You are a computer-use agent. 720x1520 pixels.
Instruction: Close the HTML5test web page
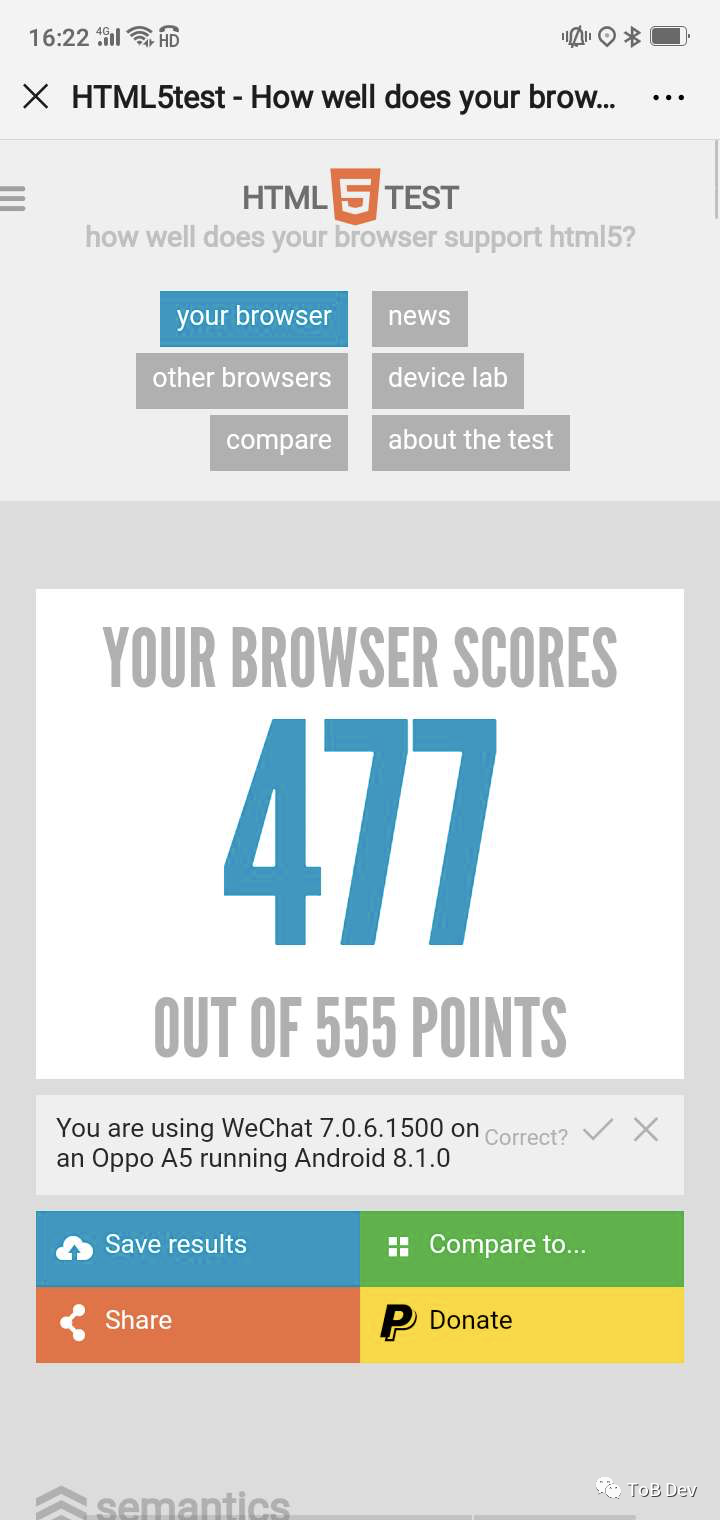[x=36, y=96]
